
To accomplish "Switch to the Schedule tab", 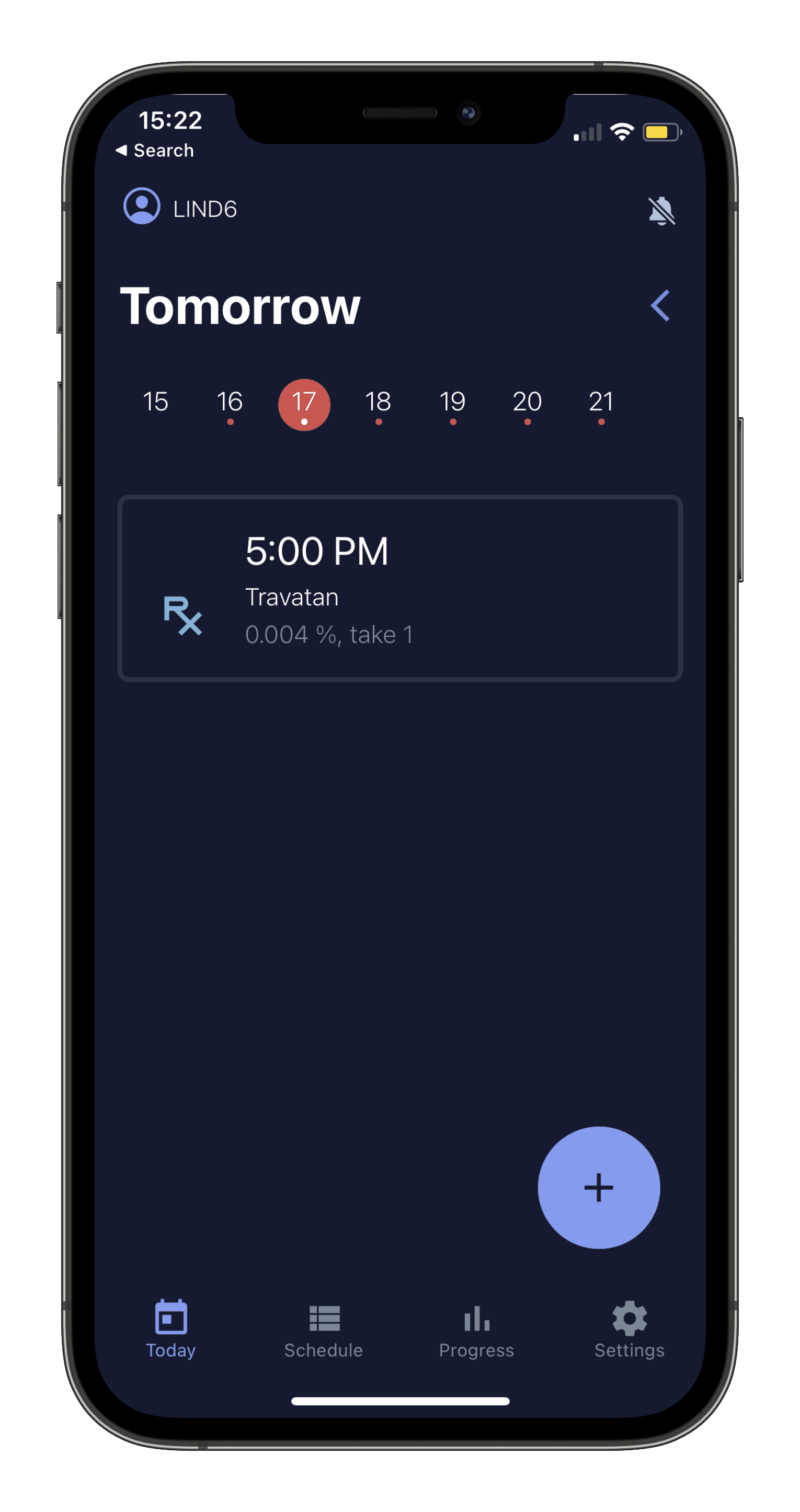I will point(324,1330).
